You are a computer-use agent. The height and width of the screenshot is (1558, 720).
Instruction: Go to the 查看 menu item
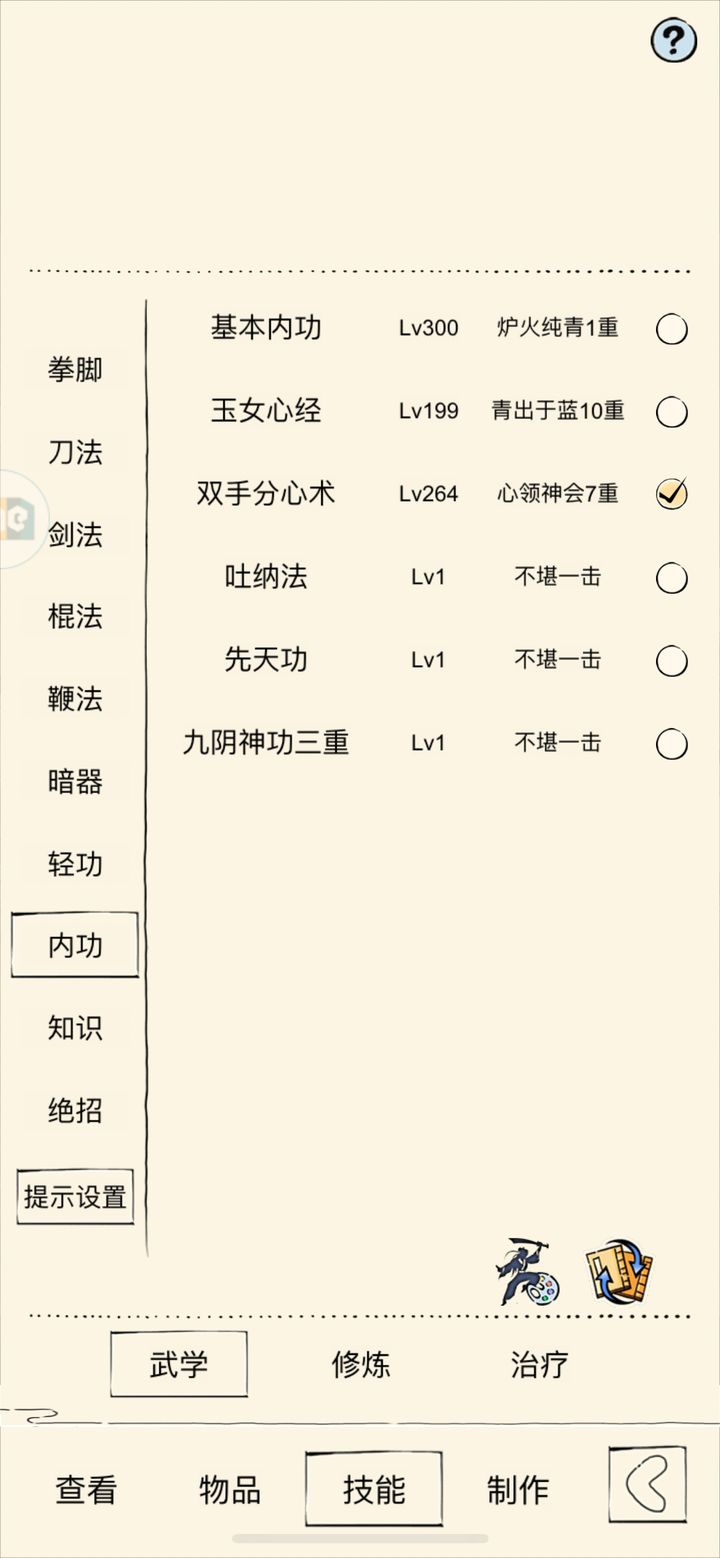[85, 1489]
